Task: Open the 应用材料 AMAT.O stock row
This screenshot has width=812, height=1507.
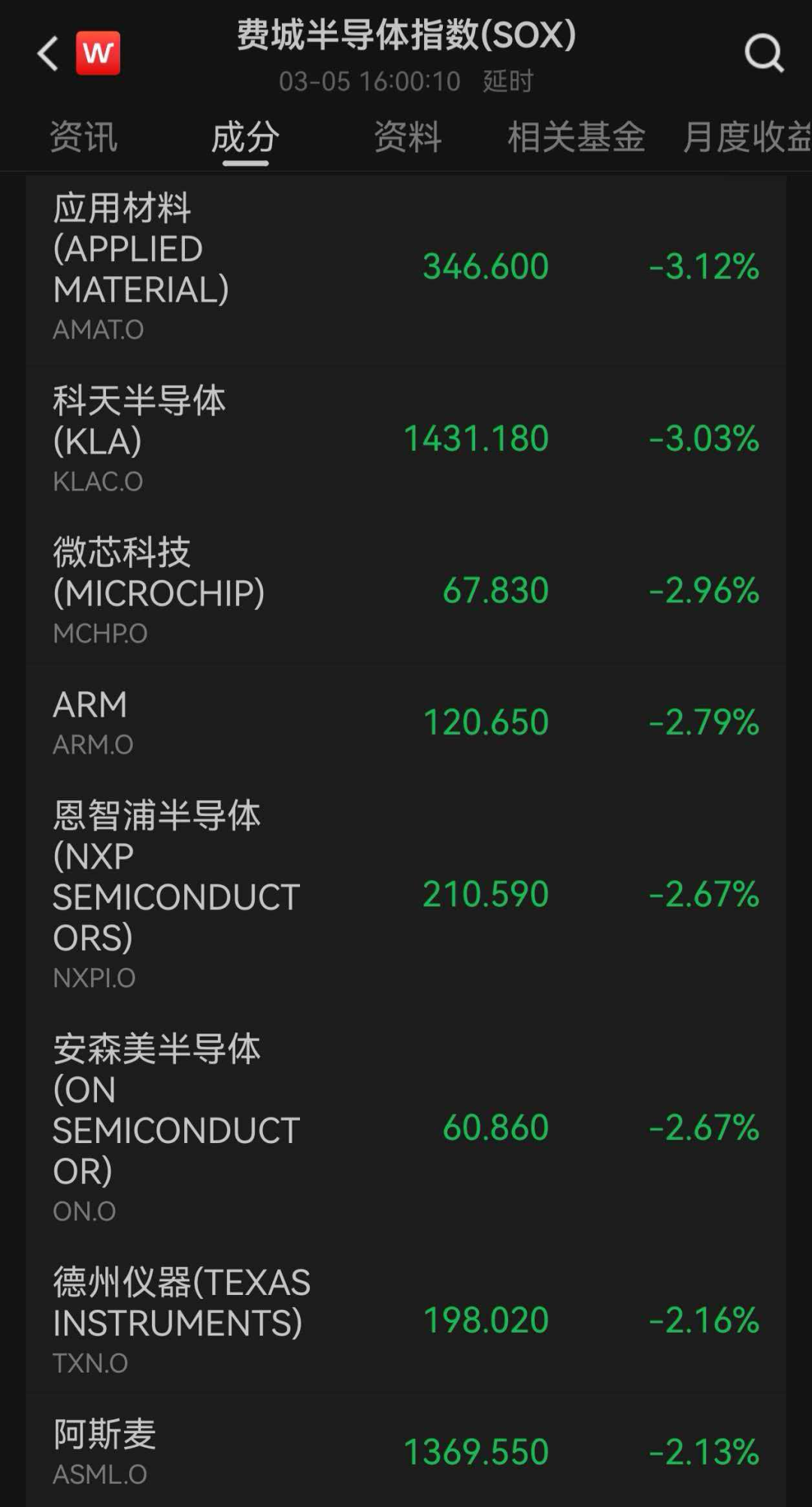Action: pos(406,268)
